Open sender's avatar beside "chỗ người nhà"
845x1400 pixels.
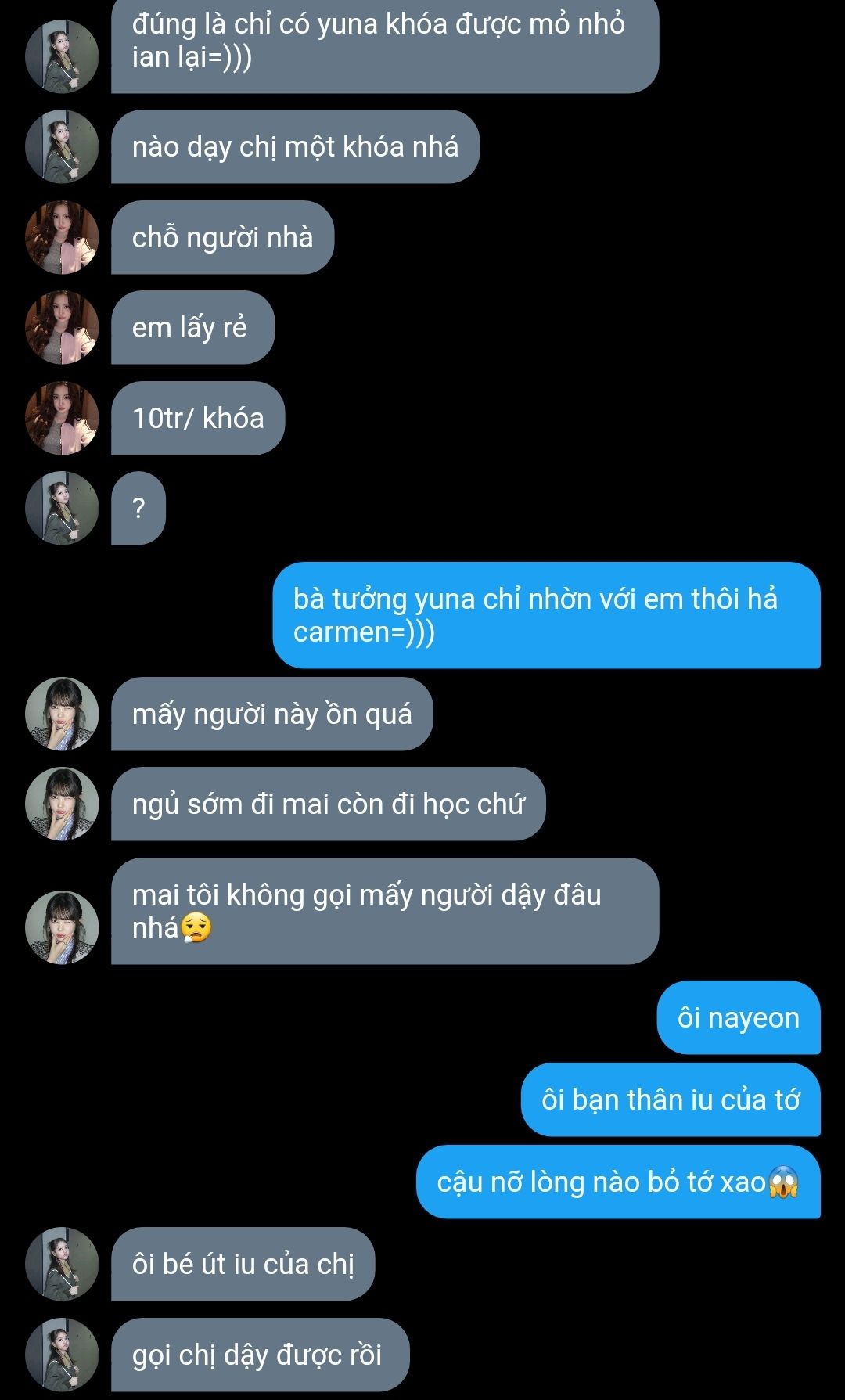pos(62,237)
